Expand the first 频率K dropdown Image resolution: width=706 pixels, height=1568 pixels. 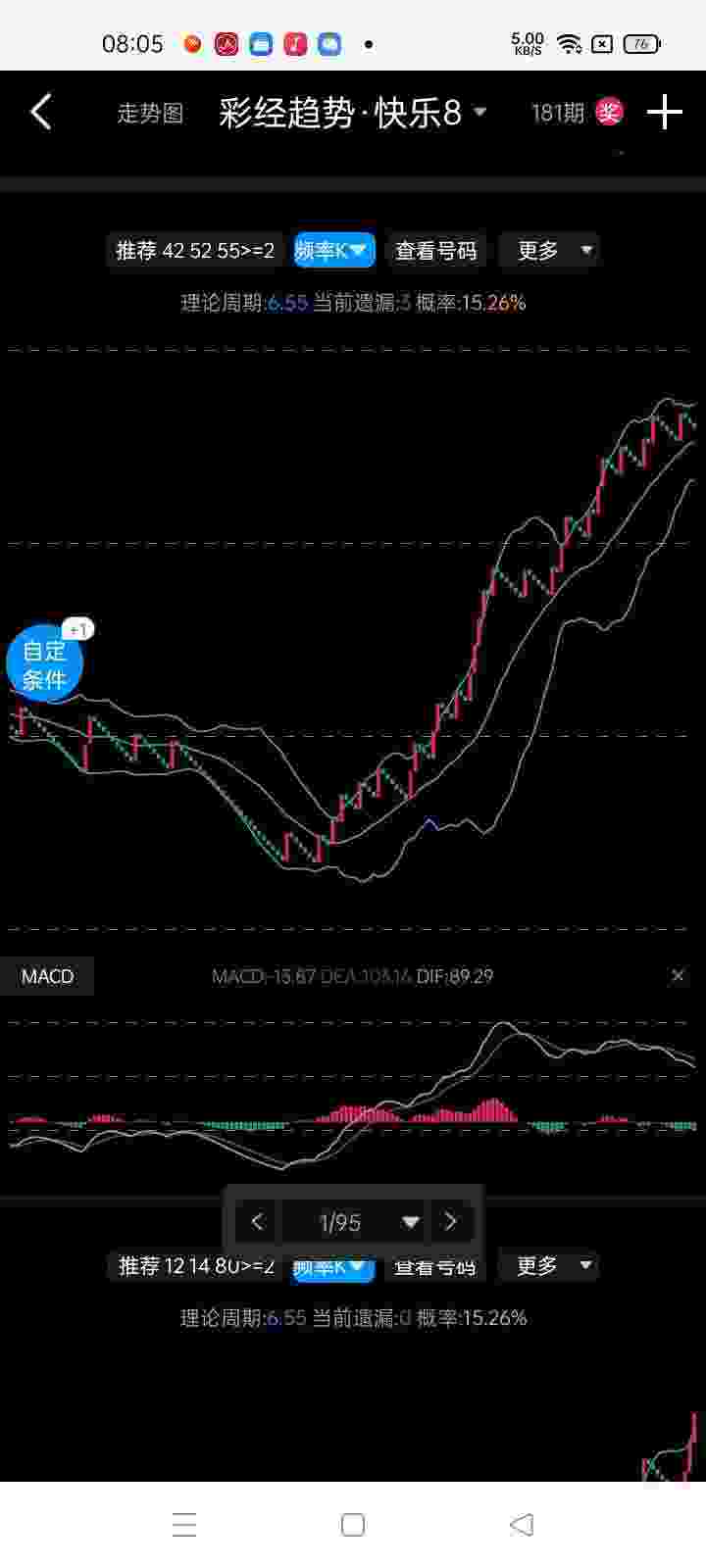pyautogui.click(x=334, y=250)
